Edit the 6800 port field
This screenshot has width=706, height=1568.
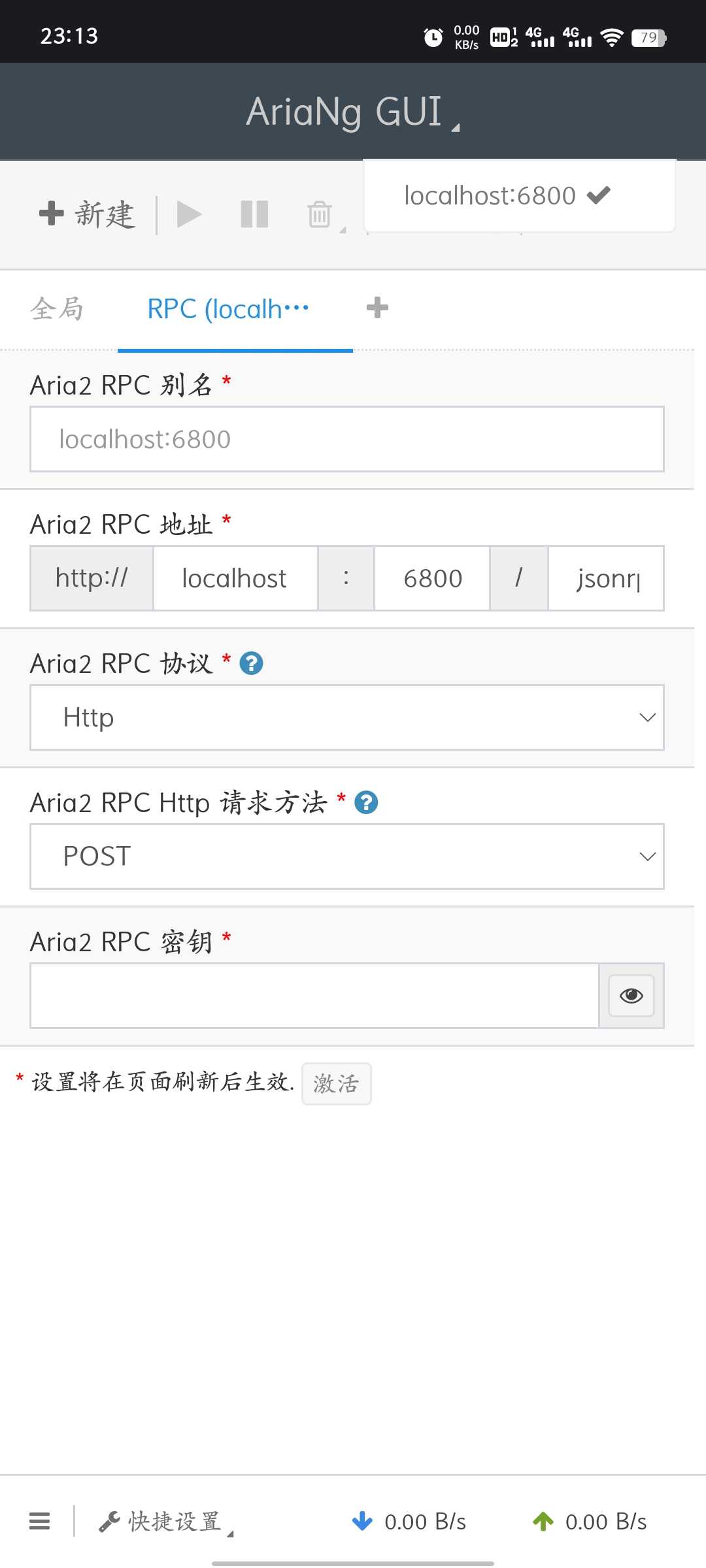tap(432, 578)
